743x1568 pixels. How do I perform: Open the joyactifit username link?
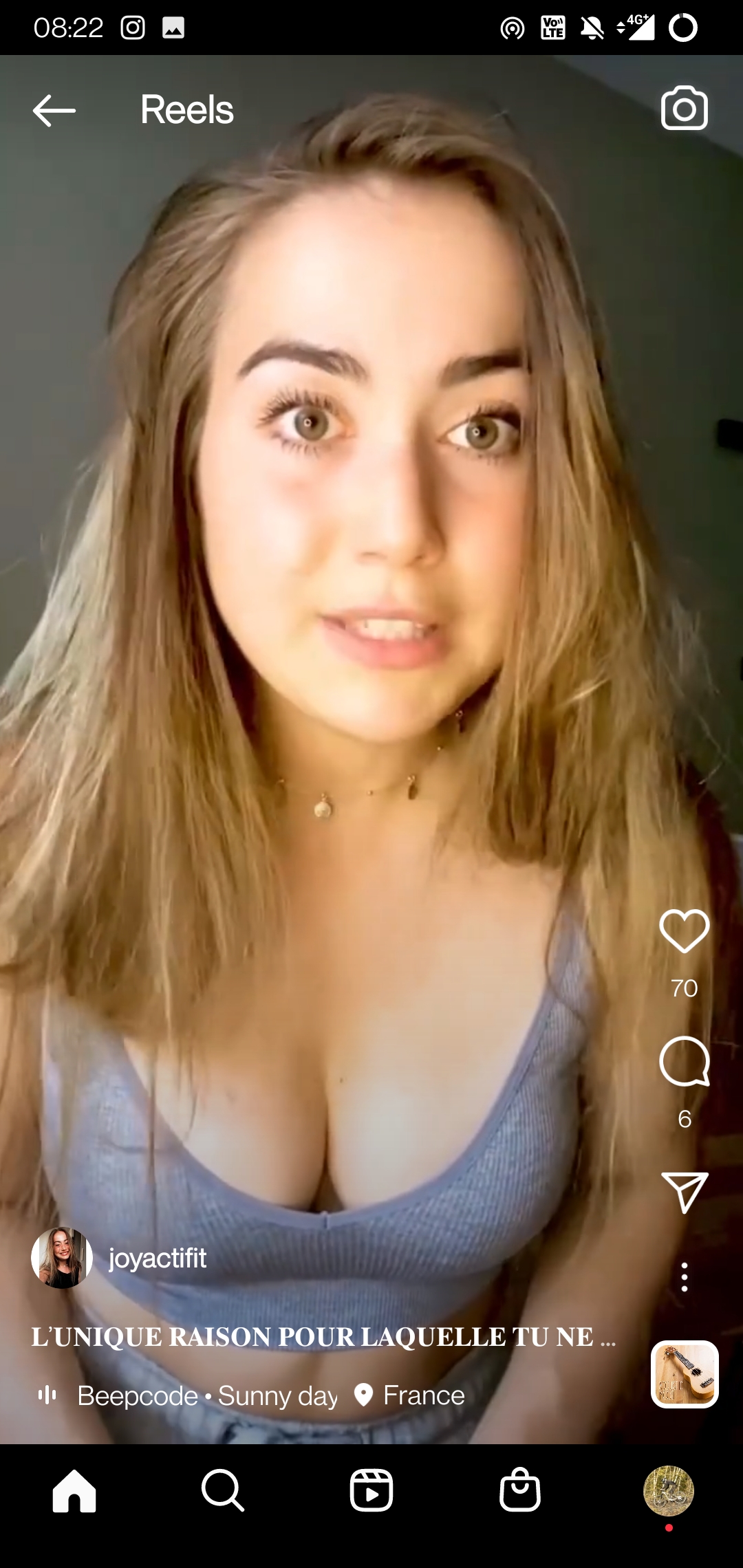tap(158, 1258)
